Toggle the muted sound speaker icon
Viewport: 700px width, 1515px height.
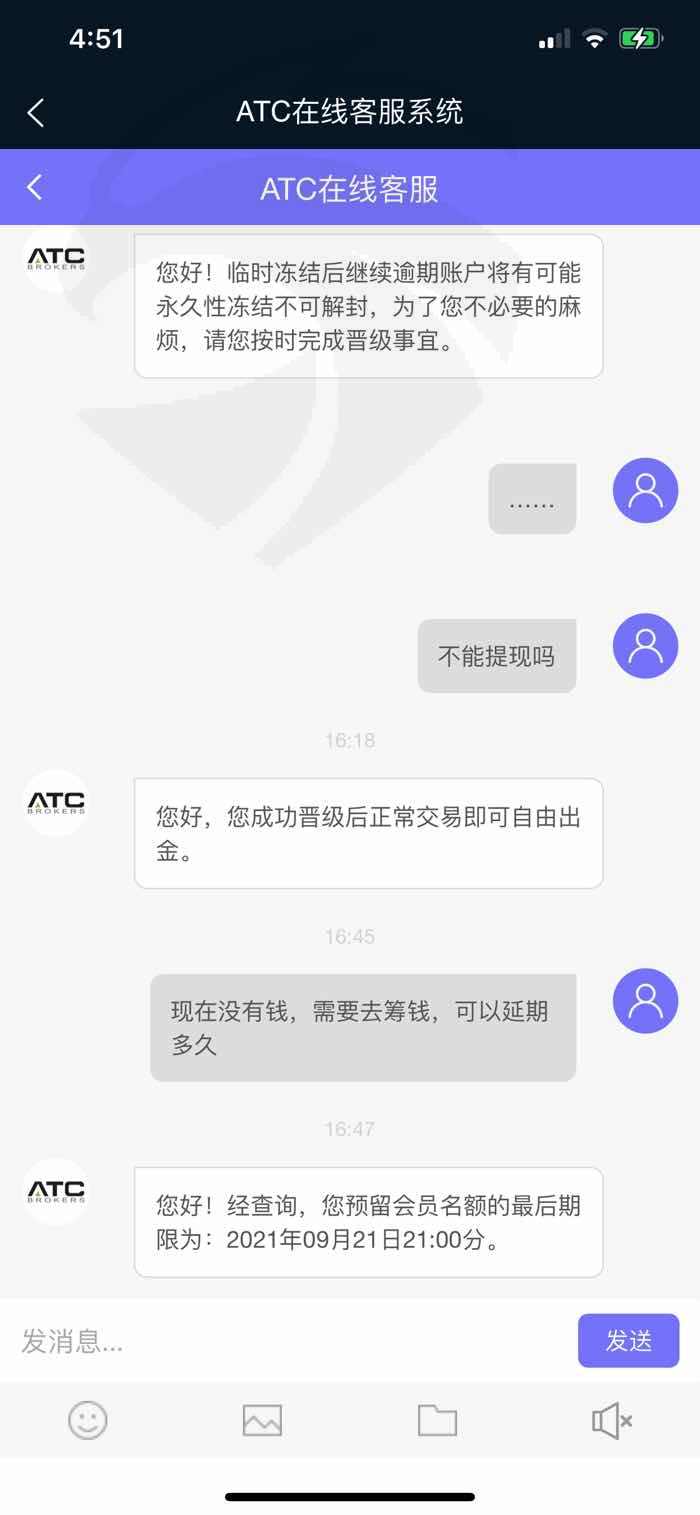click(612, 1420)
